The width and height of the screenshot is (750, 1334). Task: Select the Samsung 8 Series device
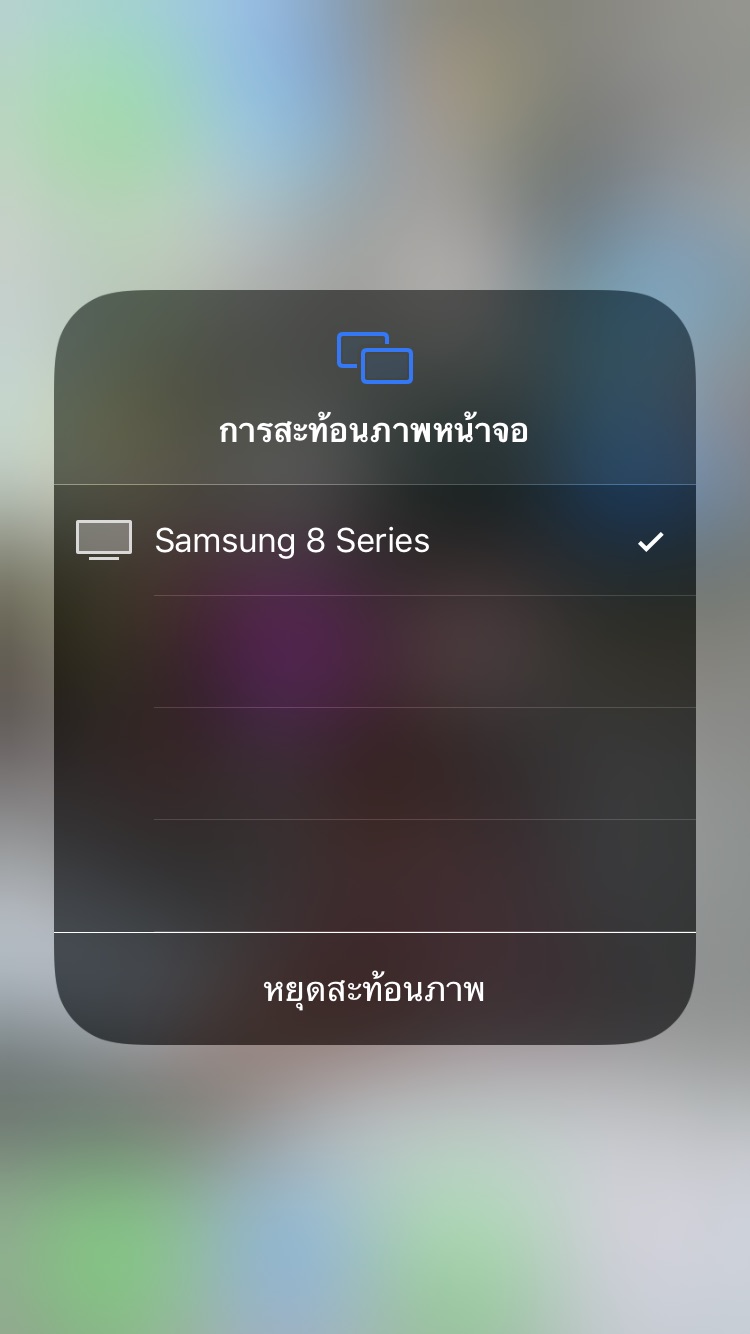tap(375, 540)
